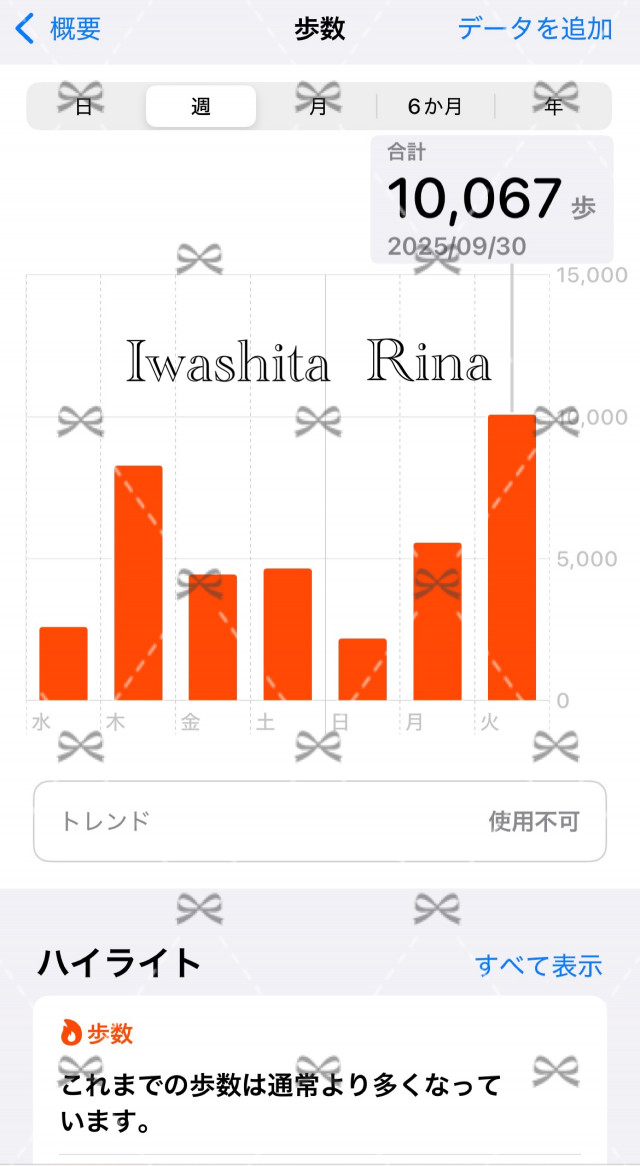Select the 週 segment
The width and height of the screenshot is (640, 1166).
pyautogui.click(x=201, y=107)
